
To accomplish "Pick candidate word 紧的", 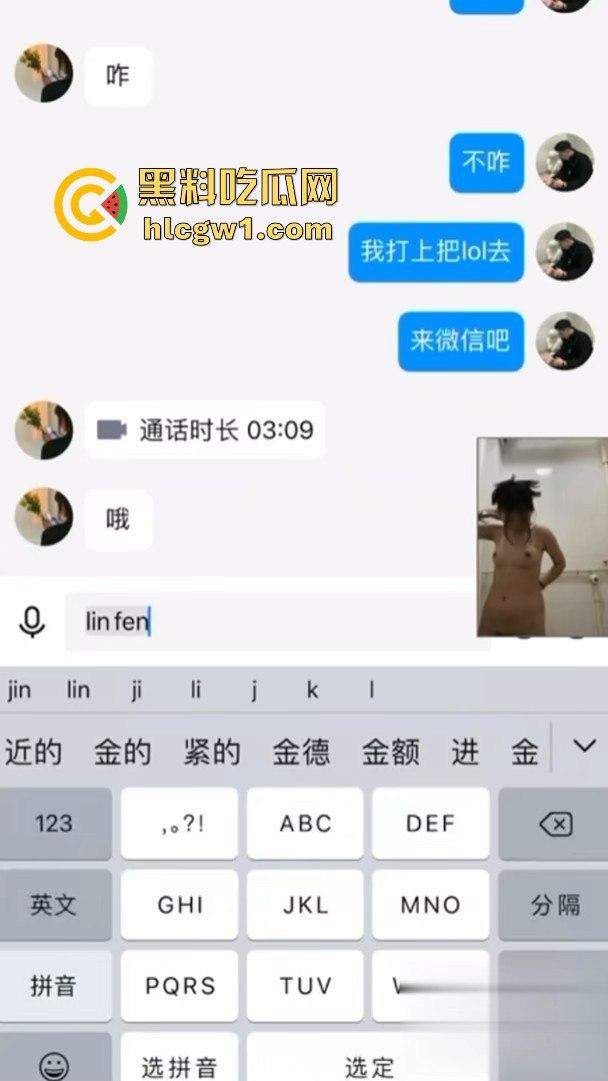I will click(x=211, y=751).
